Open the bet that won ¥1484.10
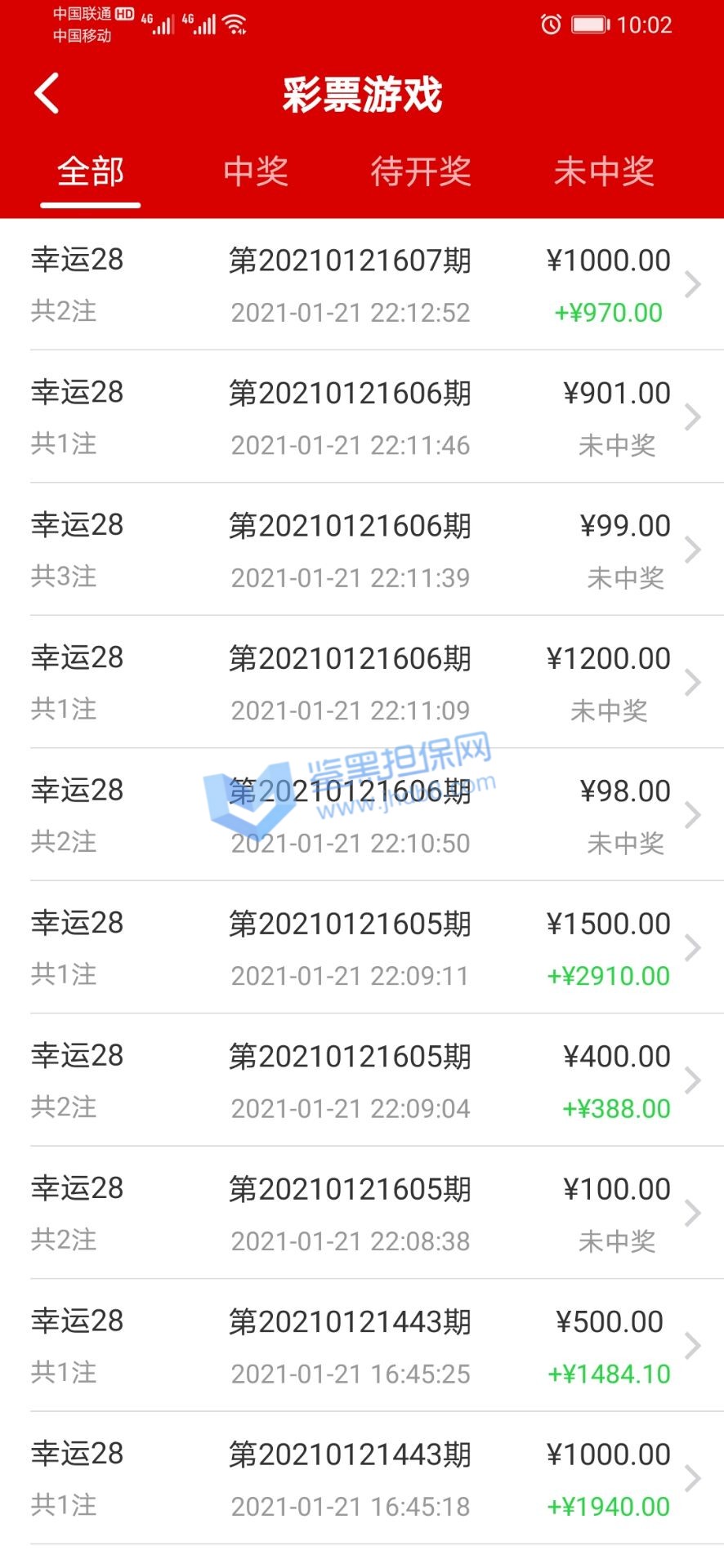The image size is (724, 1568). [x=362, y=1347]
